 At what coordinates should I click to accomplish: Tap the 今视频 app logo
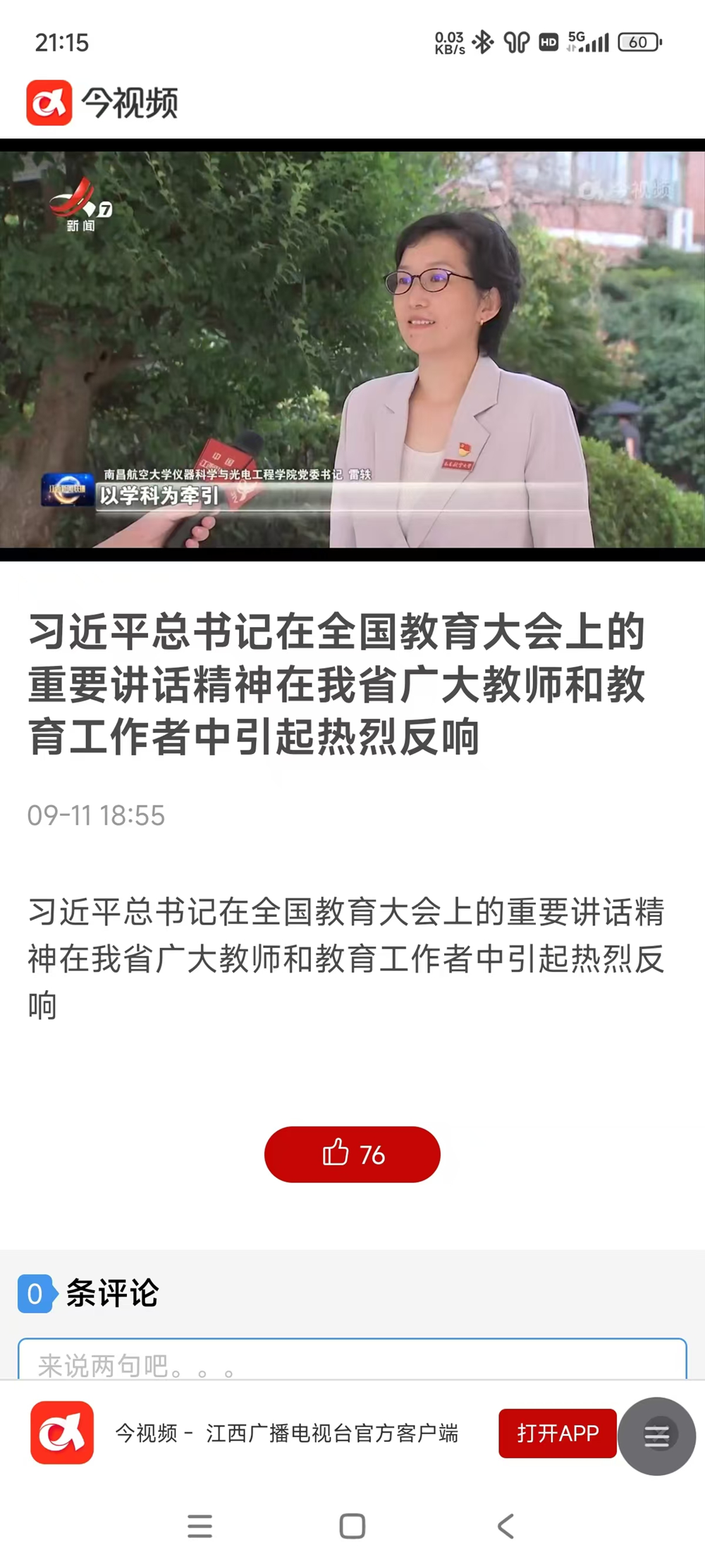pyautogui.click(x=102, y=100)
